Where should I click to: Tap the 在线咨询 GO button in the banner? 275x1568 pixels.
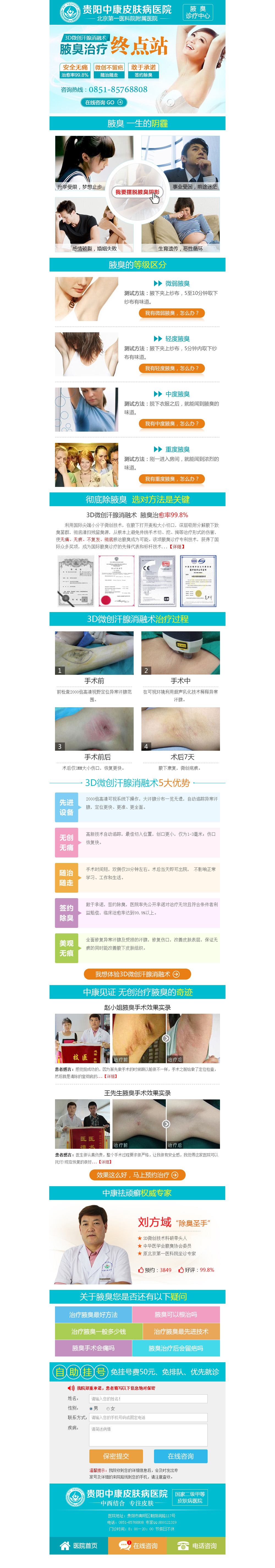pos(103,102)
